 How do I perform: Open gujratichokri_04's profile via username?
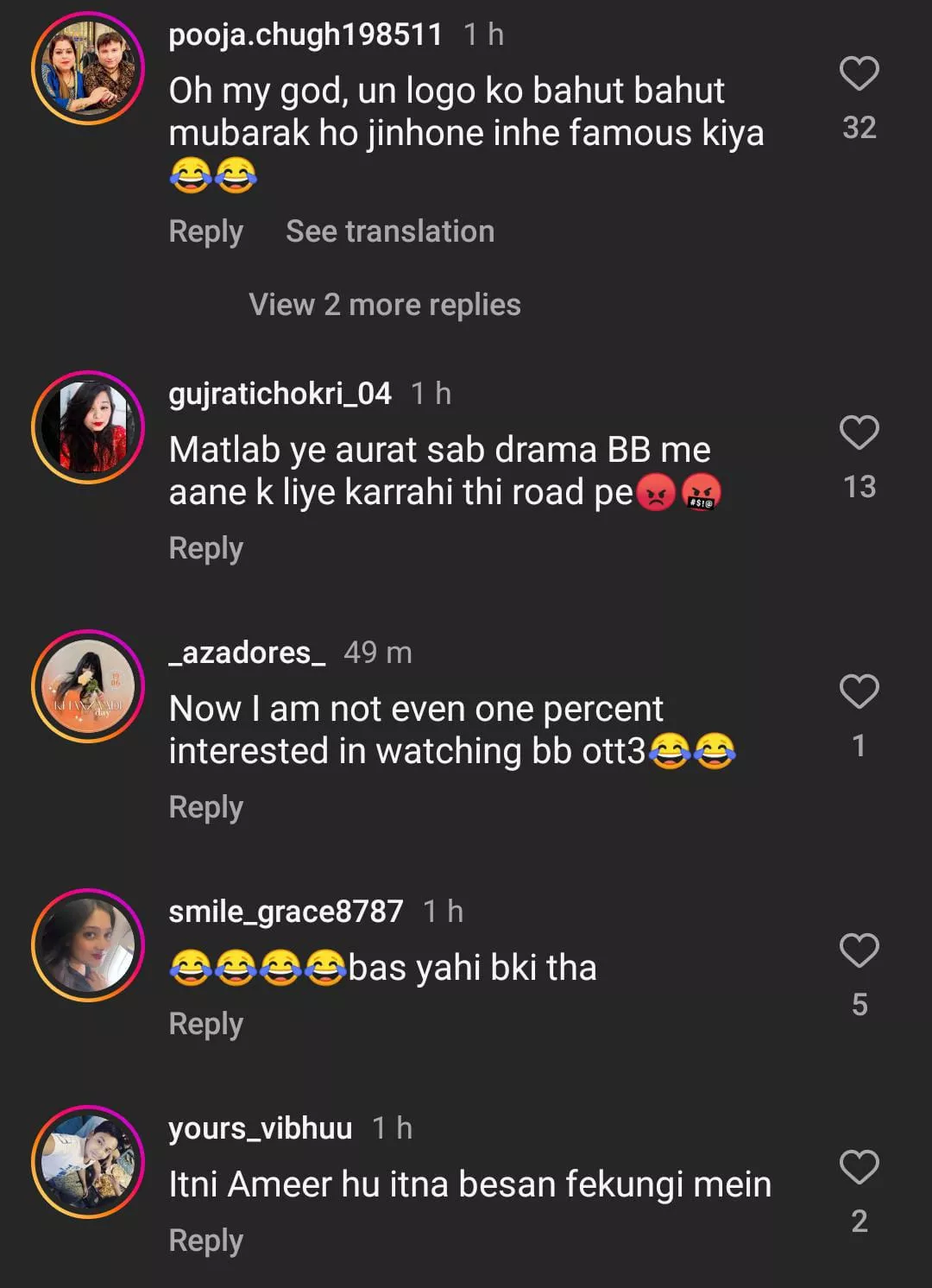[x=280, y=394]
